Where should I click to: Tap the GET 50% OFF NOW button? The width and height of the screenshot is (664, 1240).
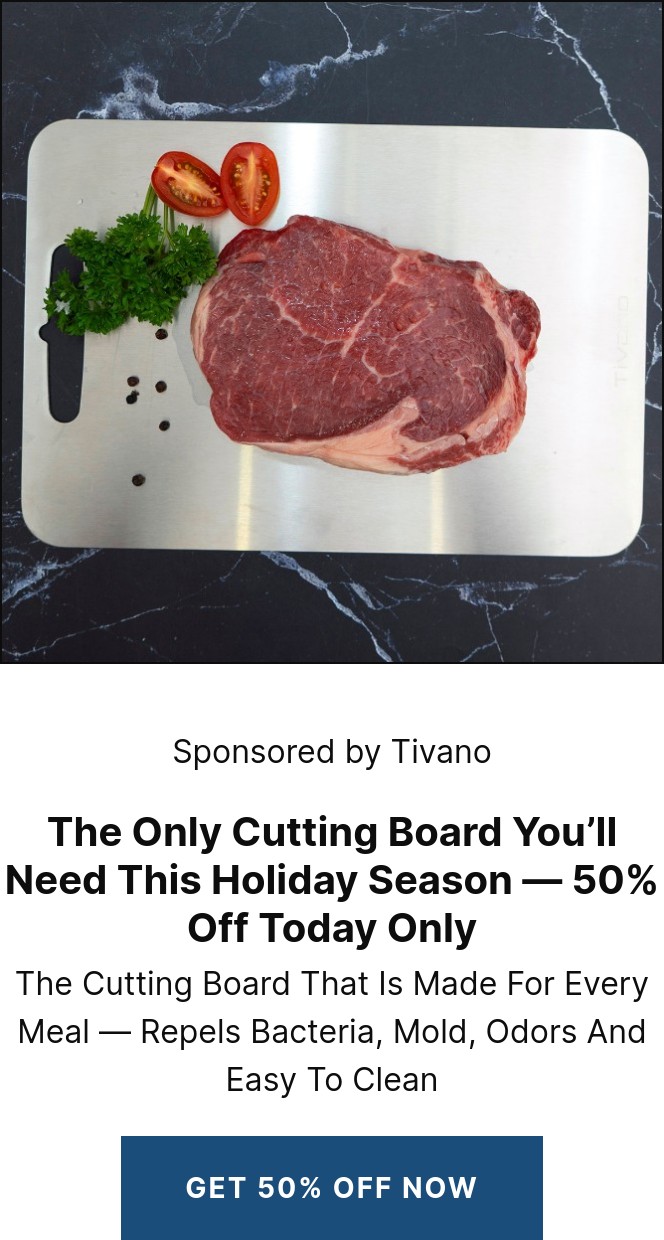coord(331,1187)
